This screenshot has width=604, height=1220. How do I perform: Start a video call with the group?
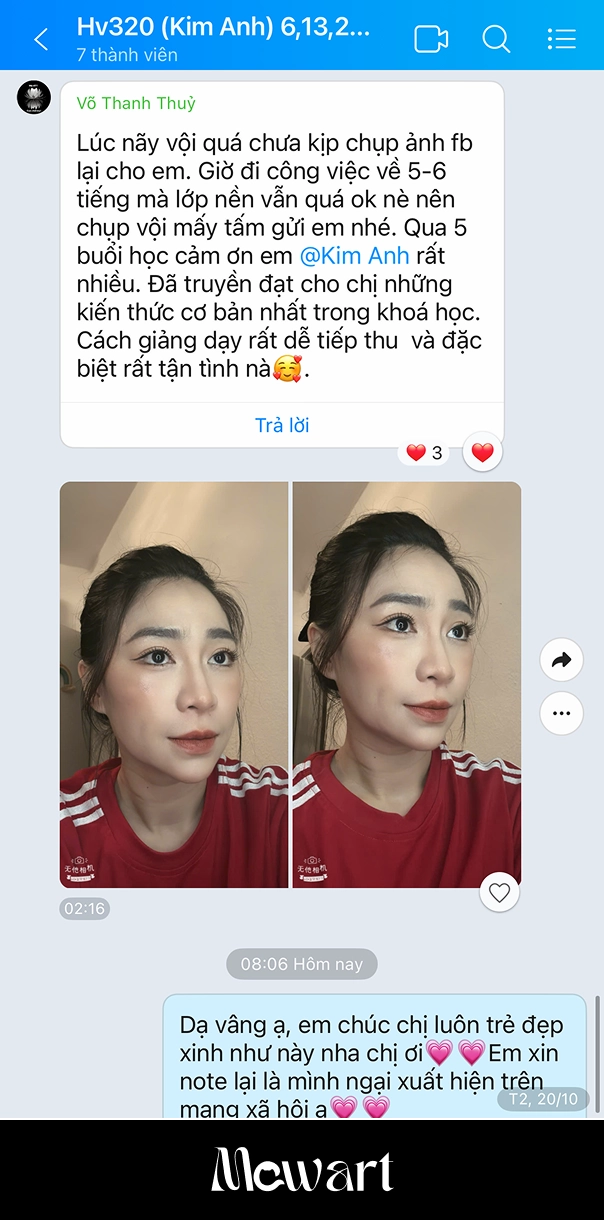431,39
